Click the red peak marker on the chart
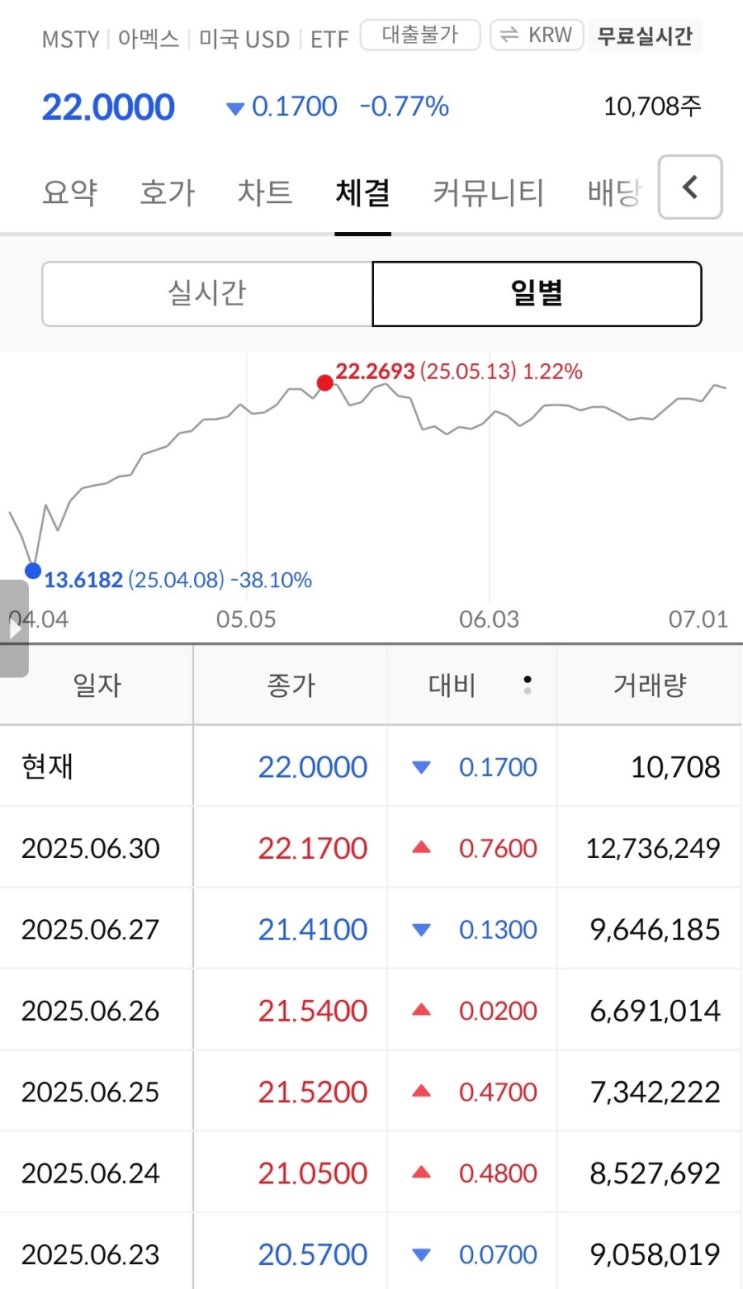This screenshot has width=743, height=1289. pos(324,382)
